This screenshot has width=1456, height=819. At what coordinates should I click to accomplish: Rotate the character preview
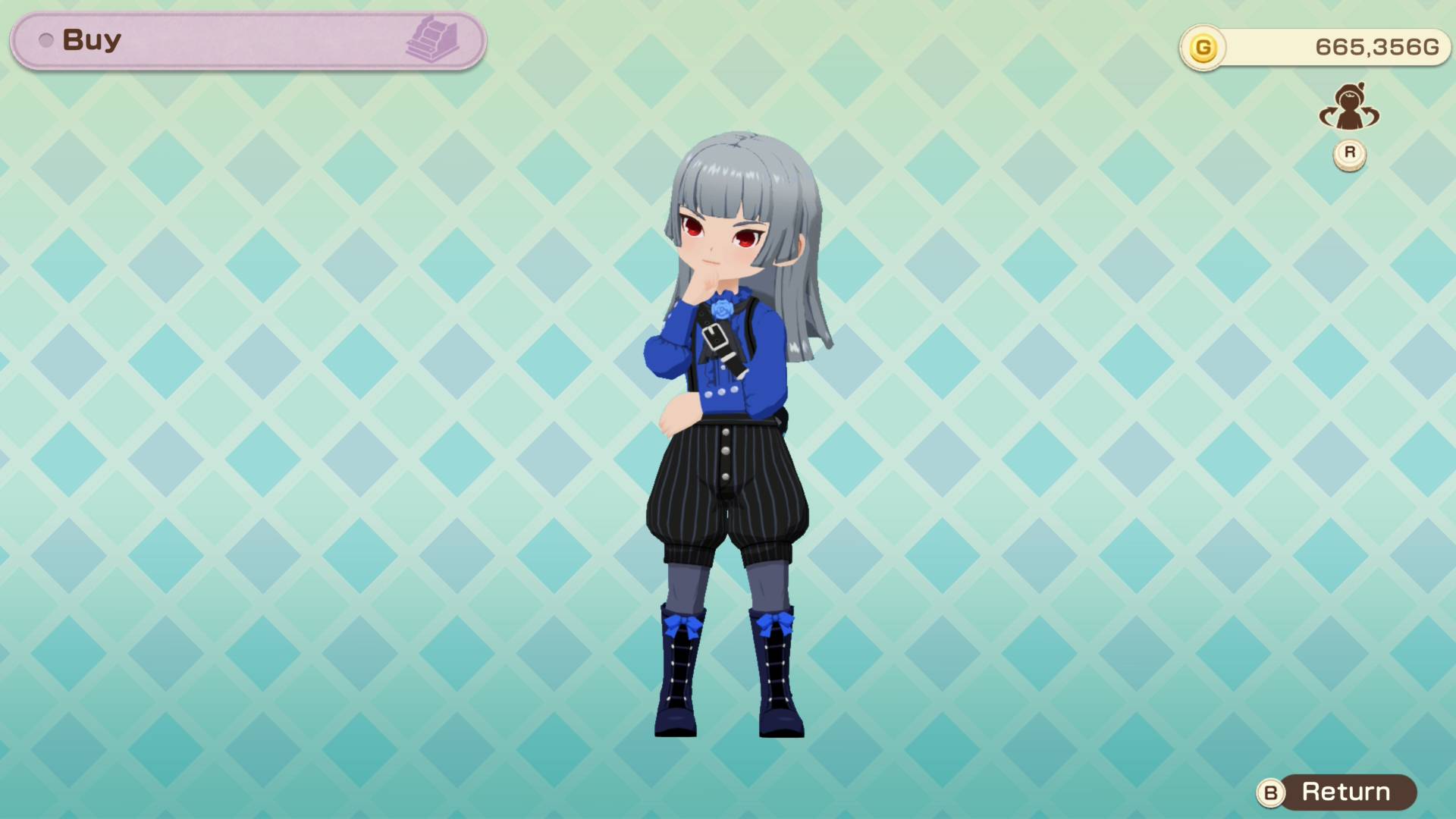point(1349,109)
